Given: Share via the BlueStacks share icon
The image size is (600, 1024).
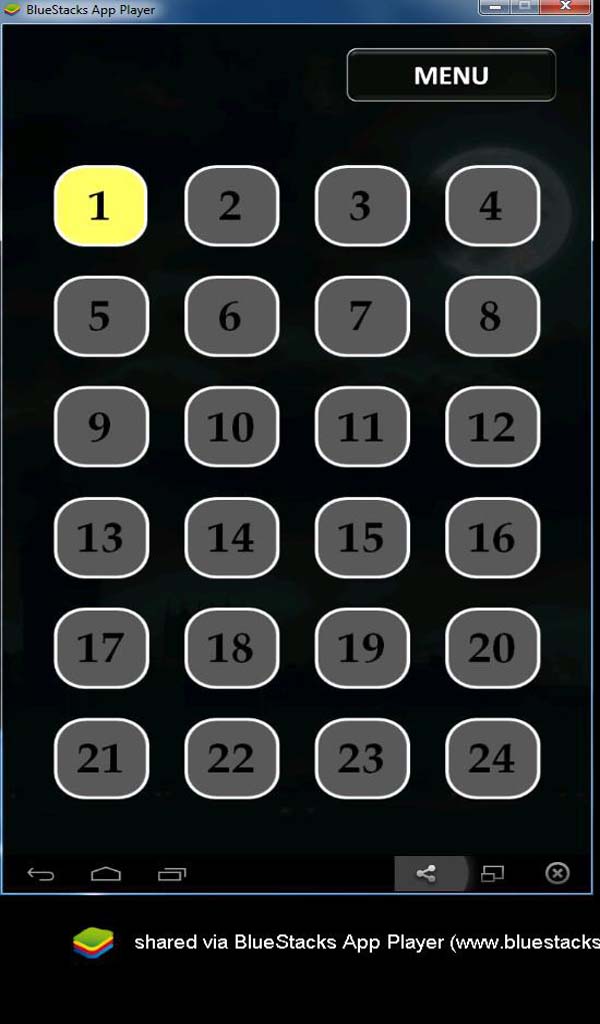Looking at the screenshot, I should coord(426,874).
